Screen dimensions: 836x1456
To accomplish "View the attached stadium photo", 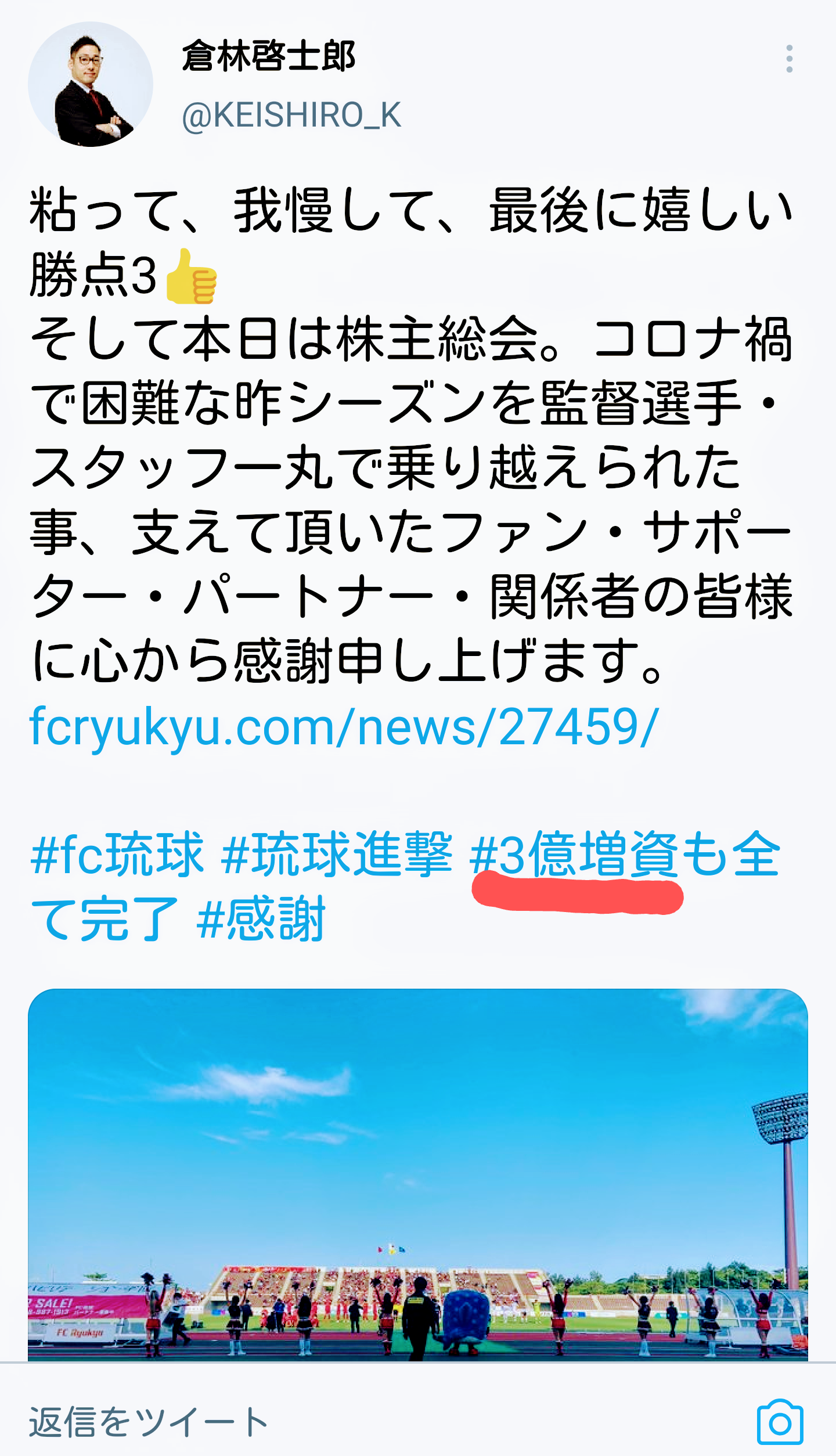I will 418,1174.
